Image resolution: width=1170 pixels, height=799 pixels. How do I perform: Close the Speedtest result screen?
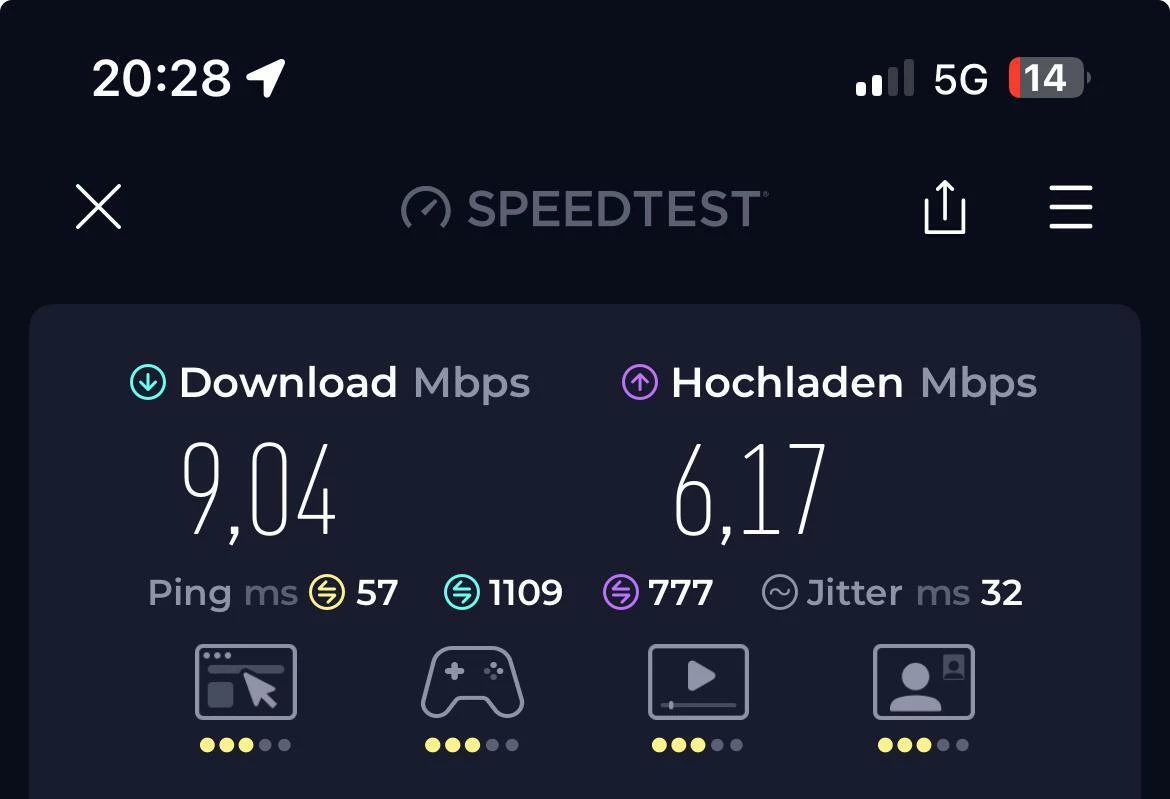(98, 207)
